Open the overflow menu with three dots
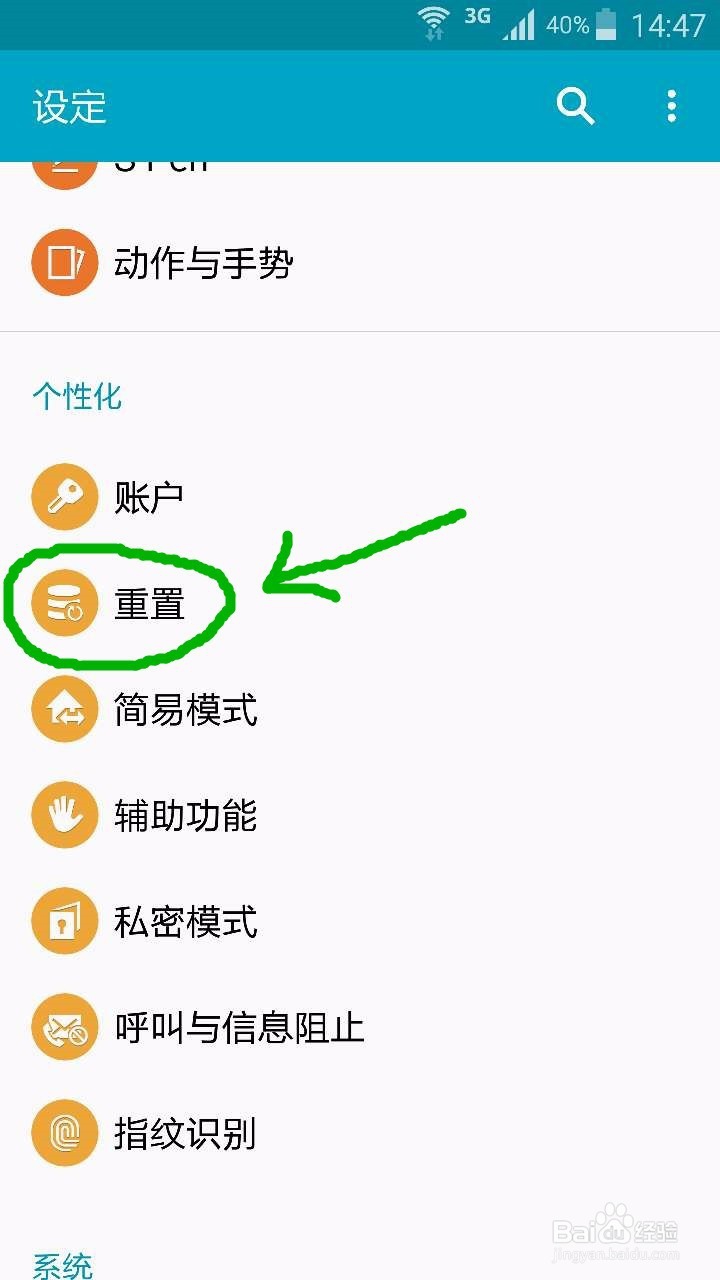Screen dimensions: 720x1280 pos(670,106)
